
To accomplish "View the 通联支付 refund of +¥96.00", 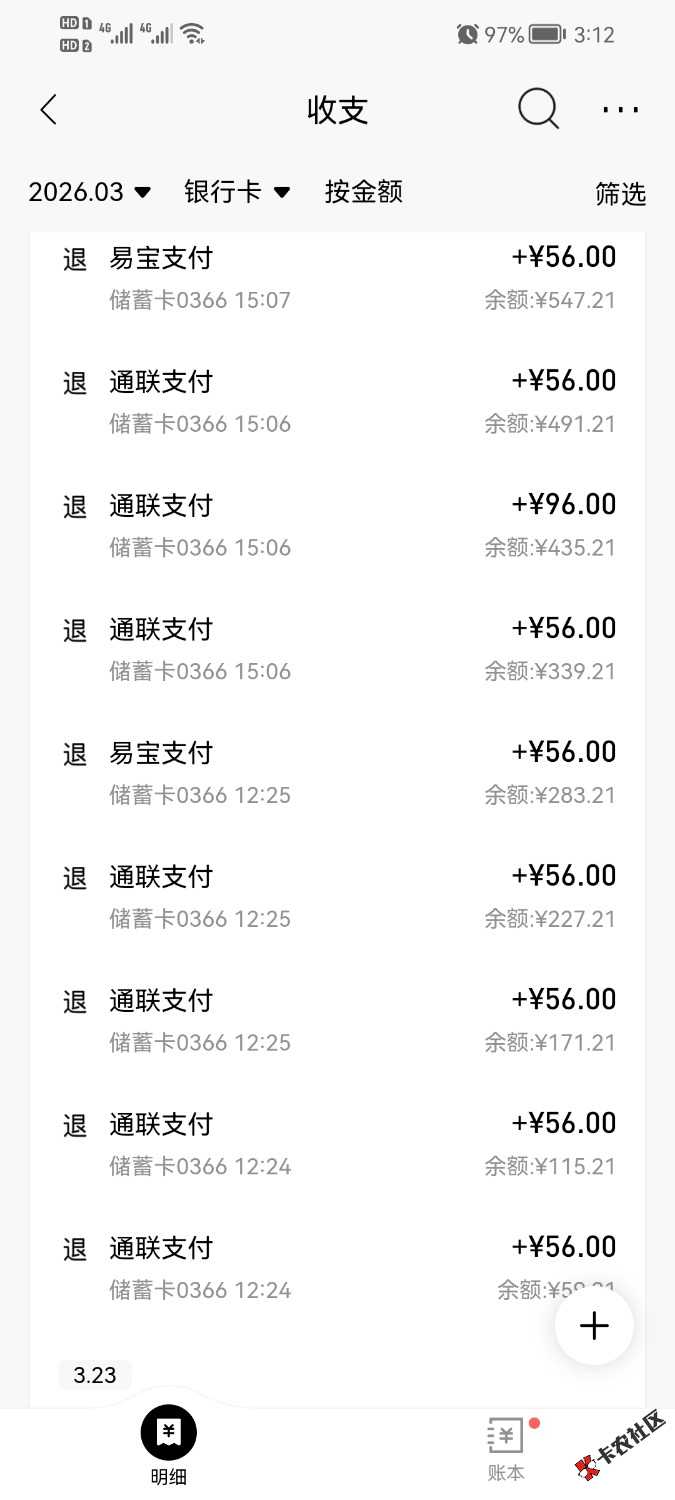I will (x=337, y=525).
